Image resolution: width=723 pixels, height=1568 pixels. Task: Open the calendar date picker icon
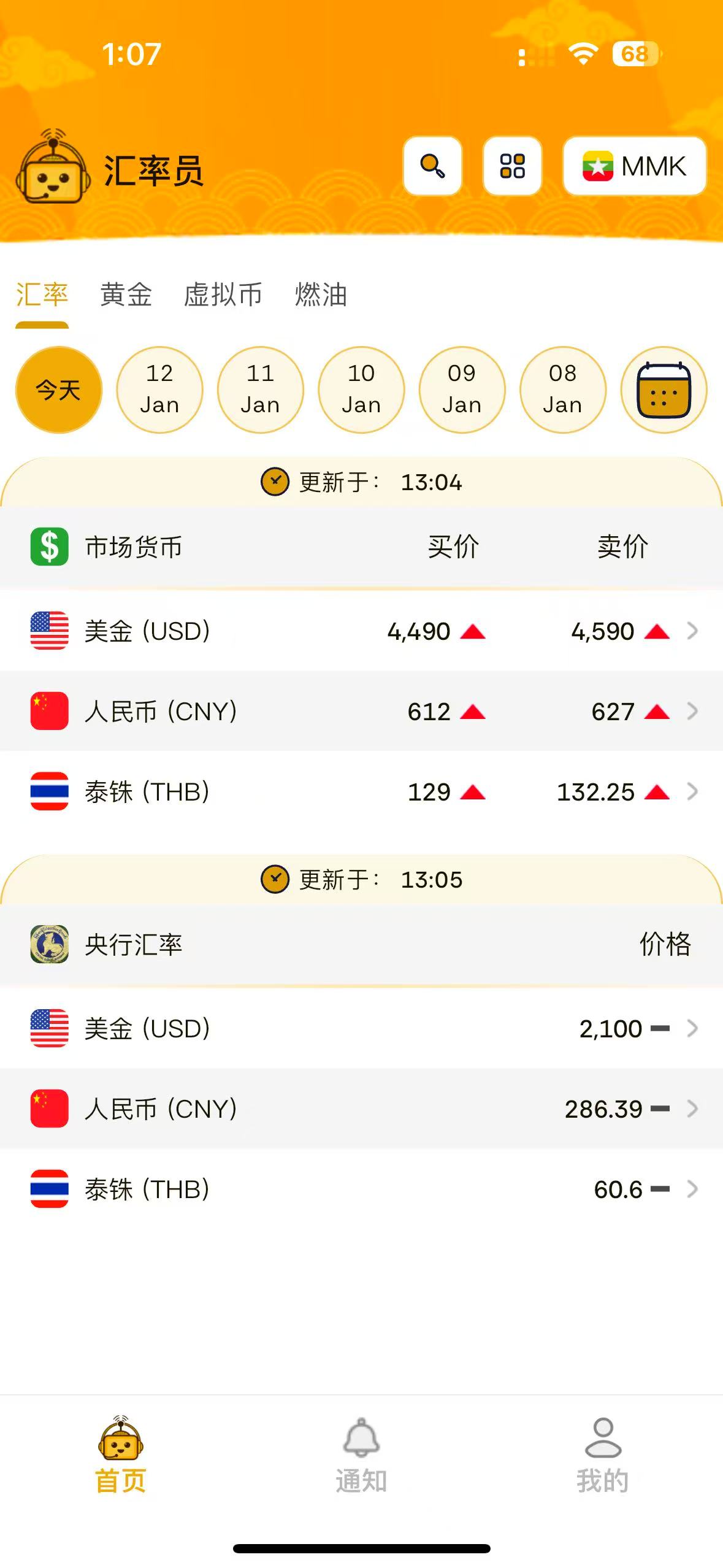[x=663, y=389]
